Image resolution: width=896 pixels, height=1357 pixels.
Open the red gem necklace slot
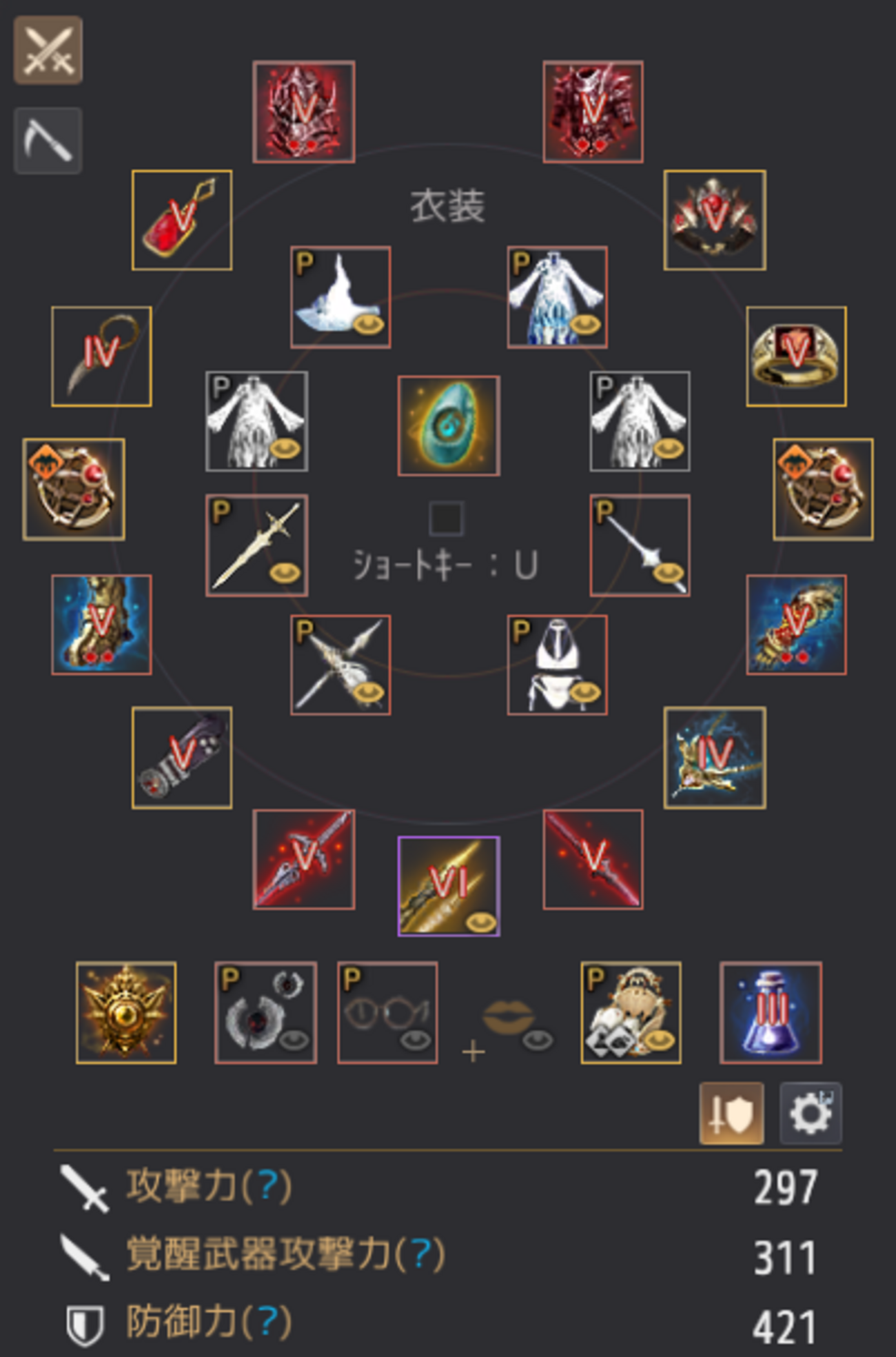point(182,220)
